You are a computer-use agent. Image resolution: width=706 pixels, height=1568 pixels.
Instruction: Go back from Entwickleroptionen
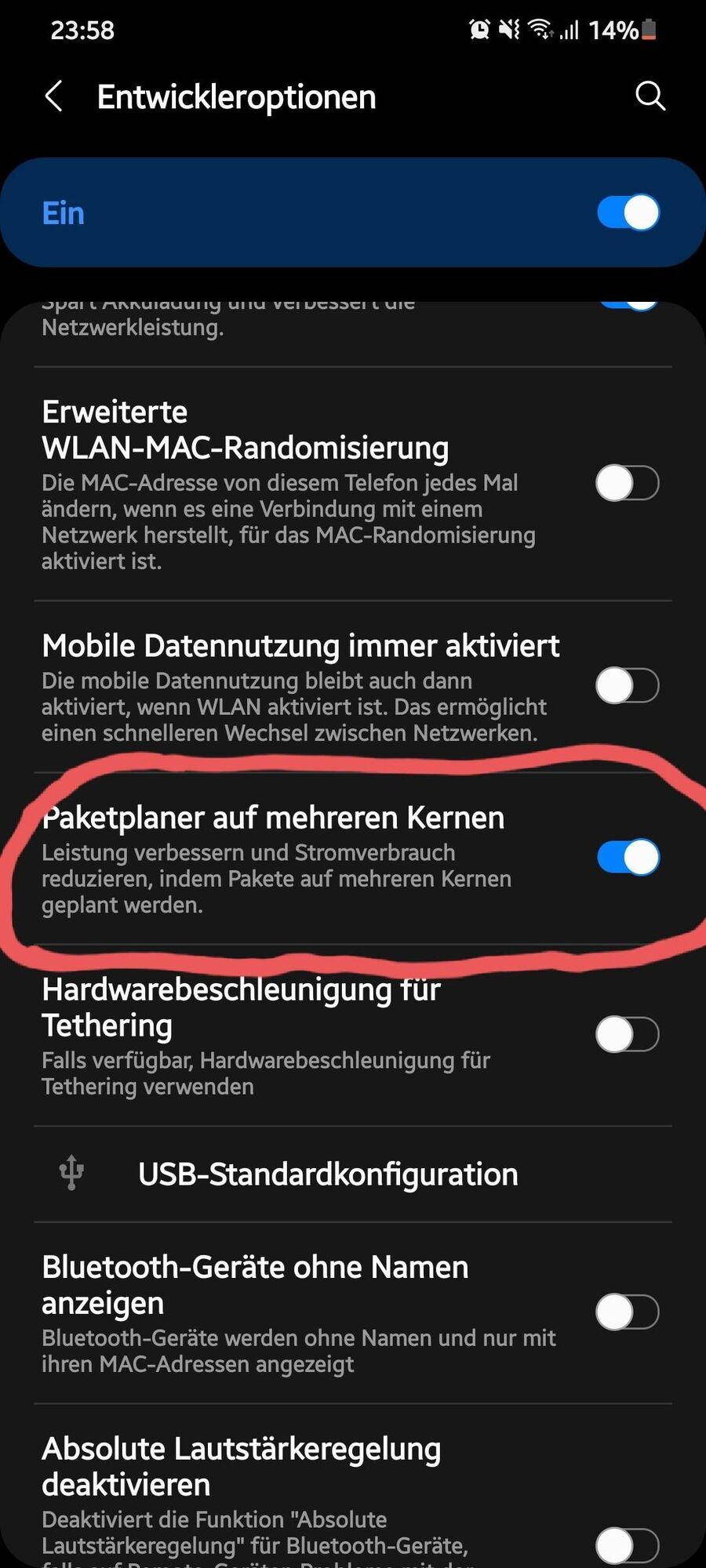53,97
